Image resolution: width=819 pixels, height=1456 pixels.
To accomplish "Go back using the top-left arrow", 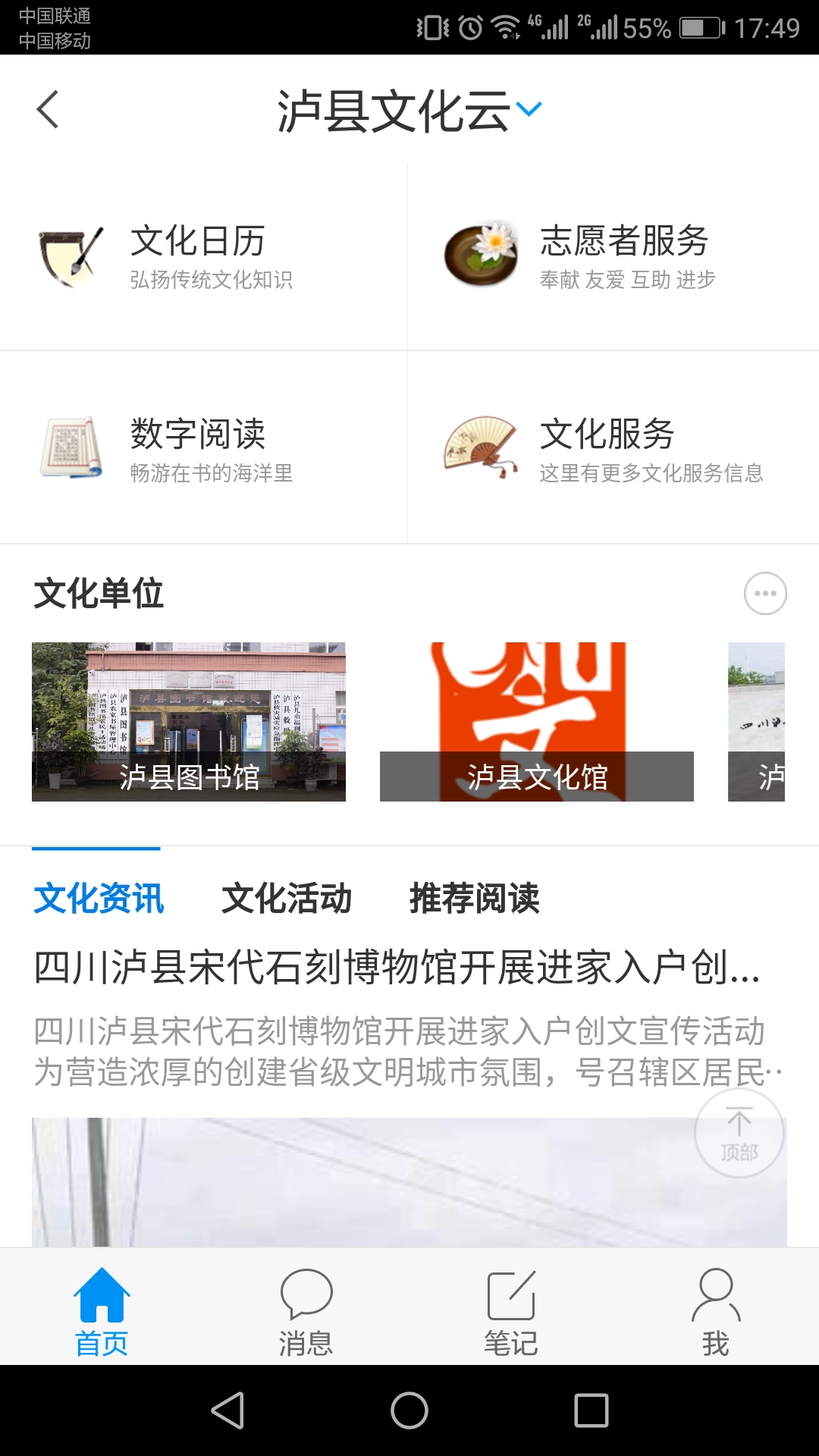I will (47, 109).
